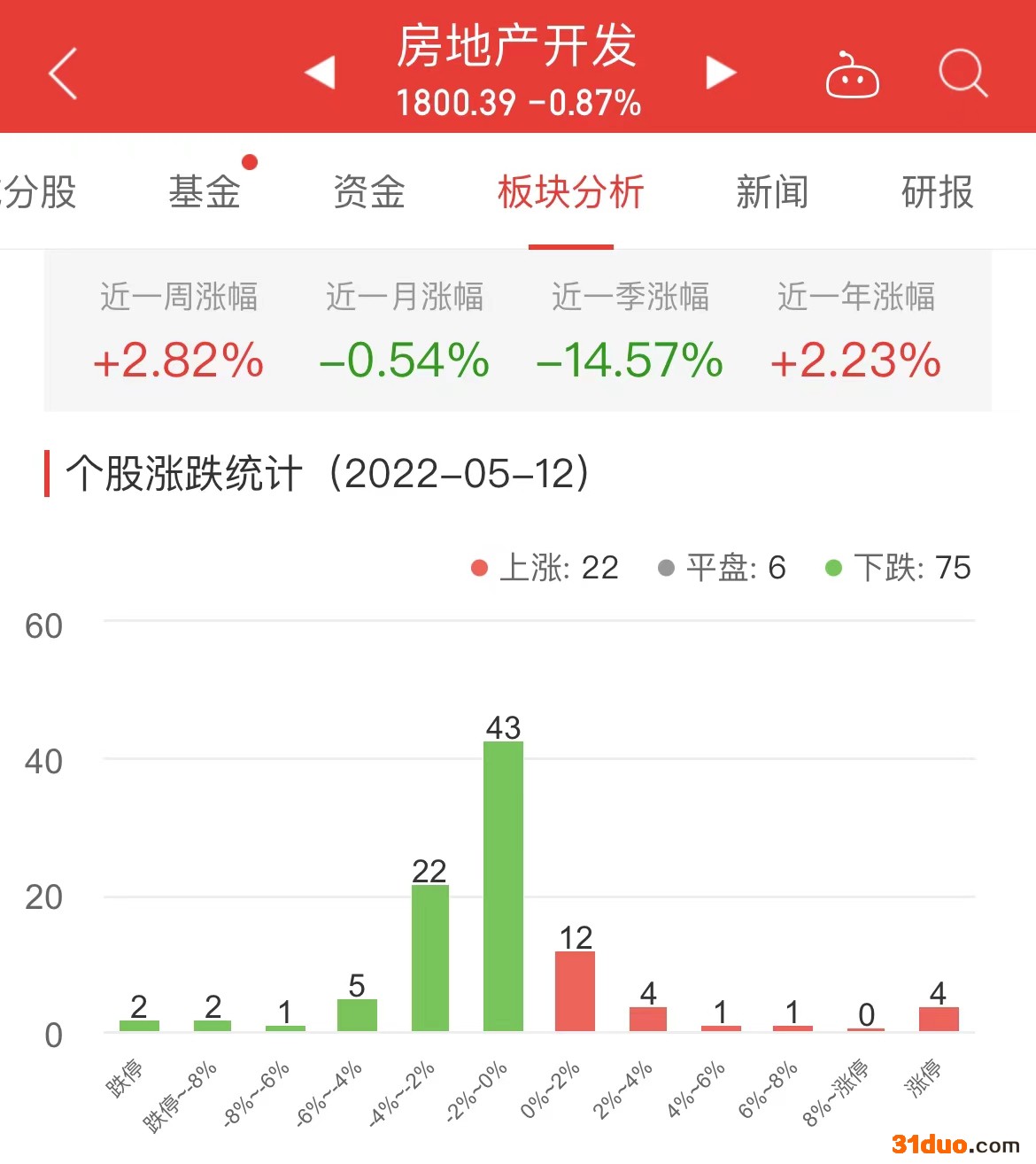
Task: Open search with the magnifier icon
Action: pos(963,73)
